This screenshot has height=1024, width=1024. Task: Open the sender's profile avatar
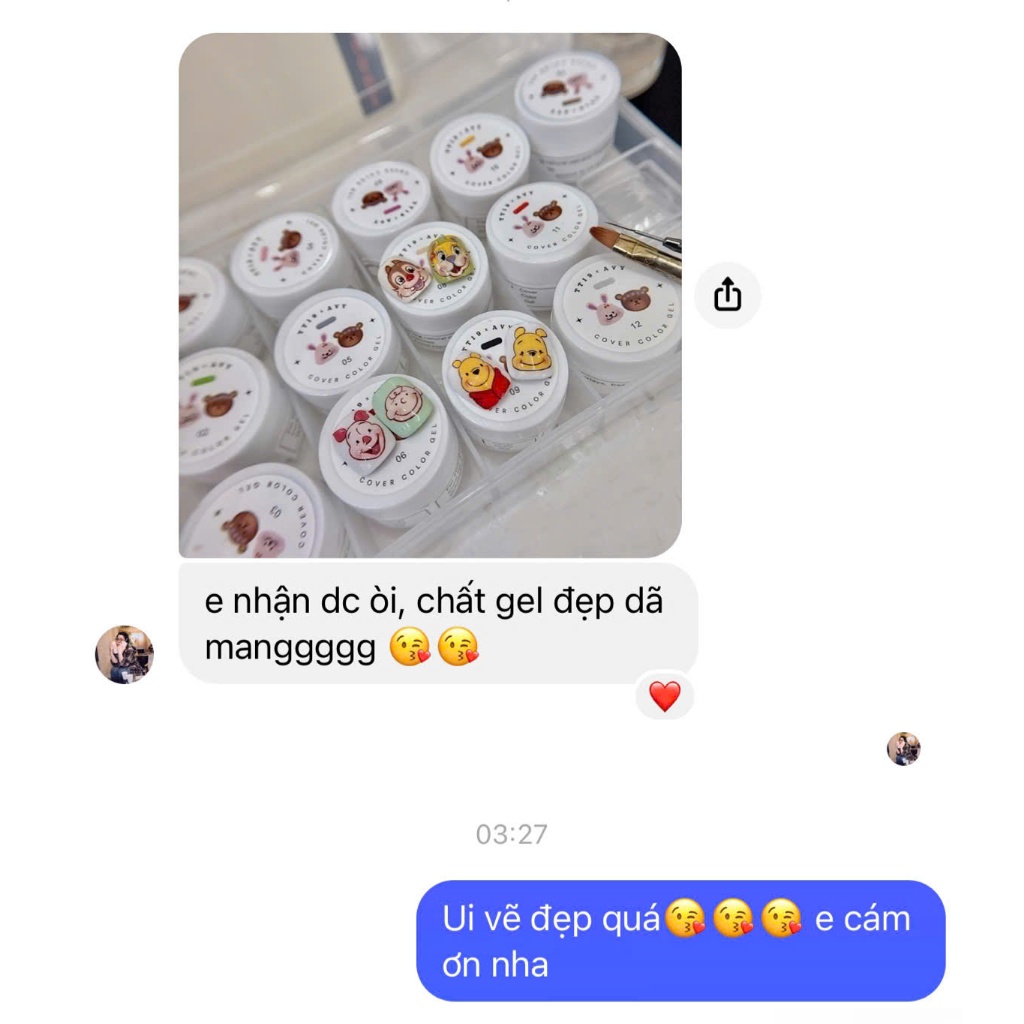[124, 655]
